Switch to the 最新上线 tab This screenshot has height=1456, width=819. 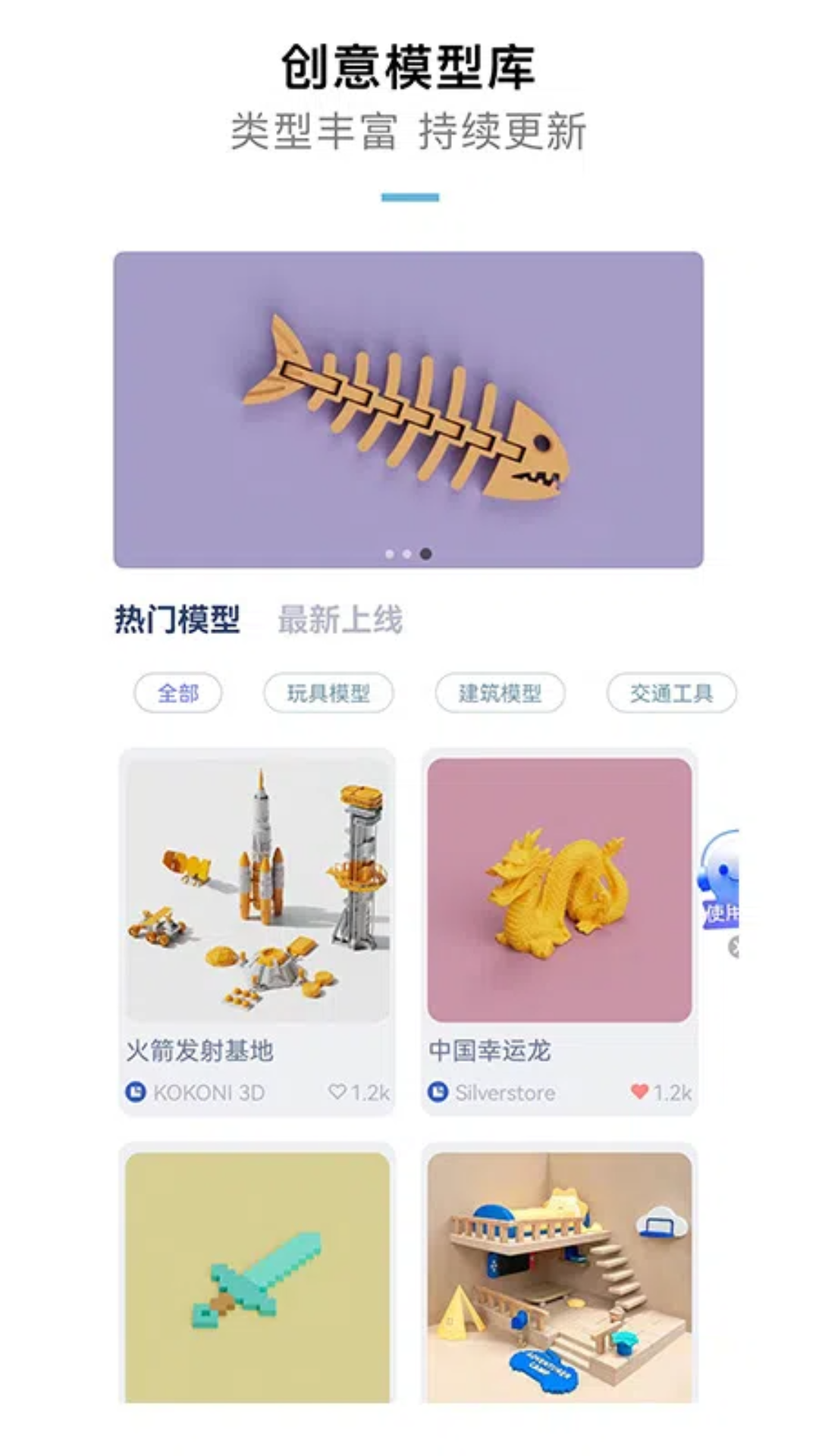(343, 620)
